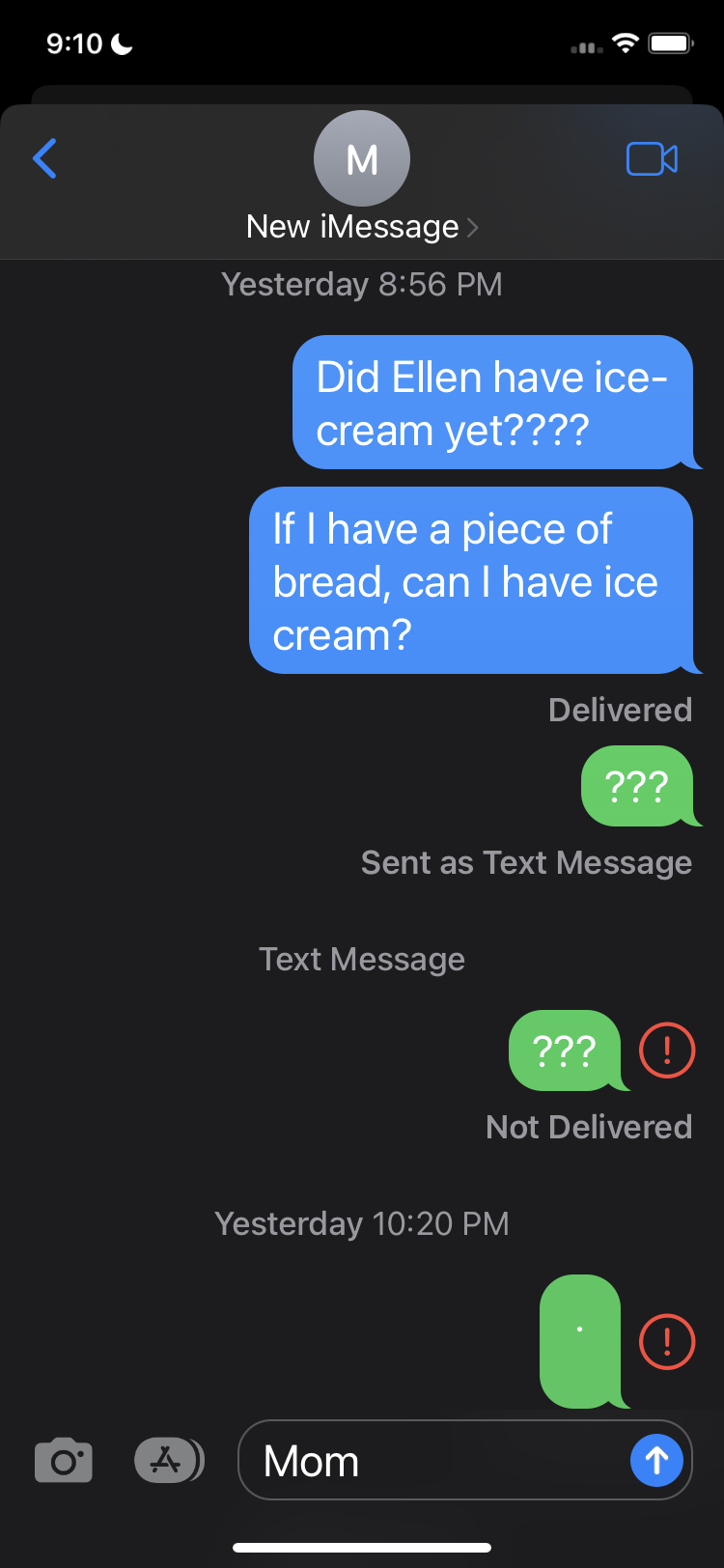The height and width of the screenshot is (1568, 724).
Task: Select the Not Delivered status label
Action: pos(589,1127)
